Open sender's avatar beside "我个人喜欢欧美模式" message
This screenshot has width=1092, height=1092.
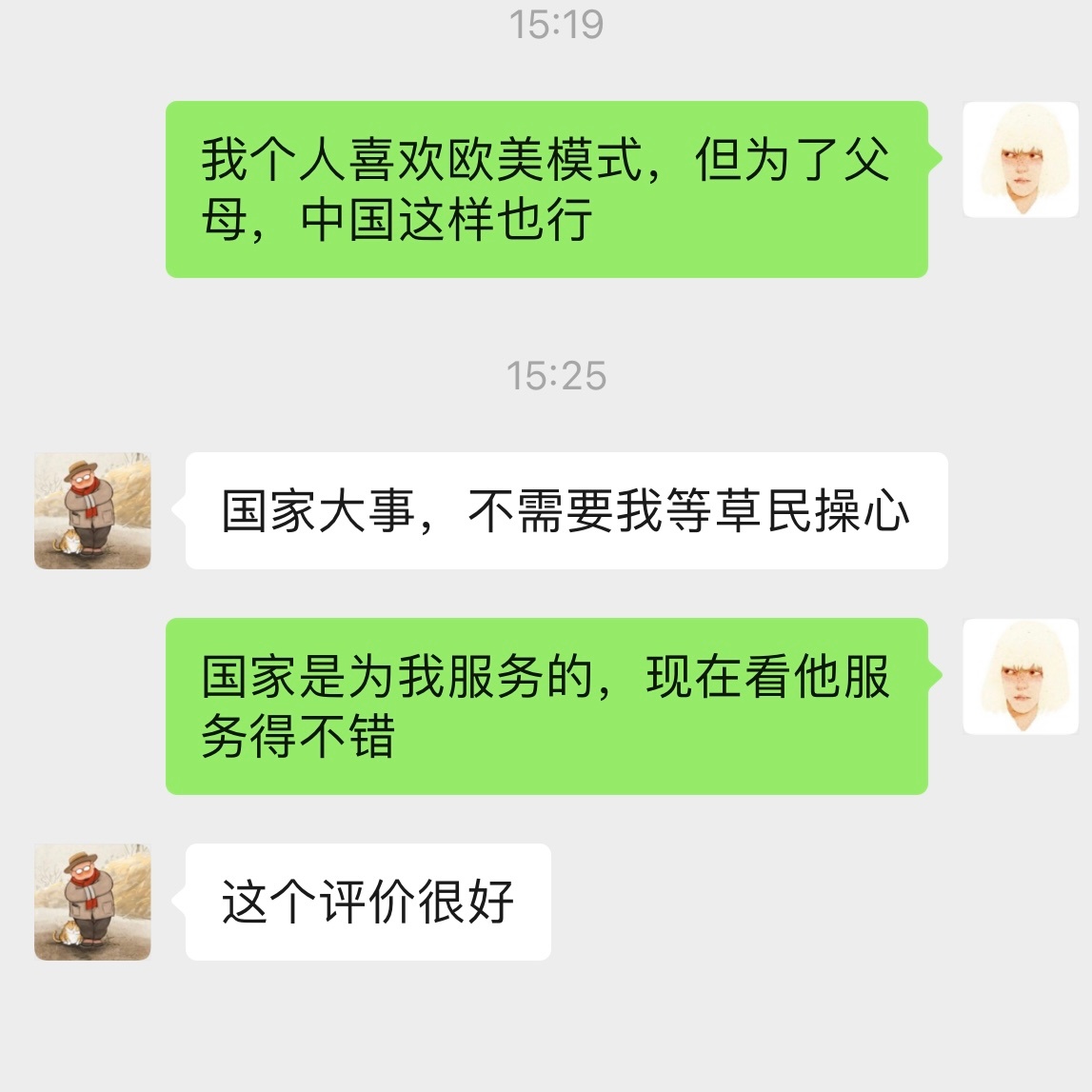click(1021, 160)
